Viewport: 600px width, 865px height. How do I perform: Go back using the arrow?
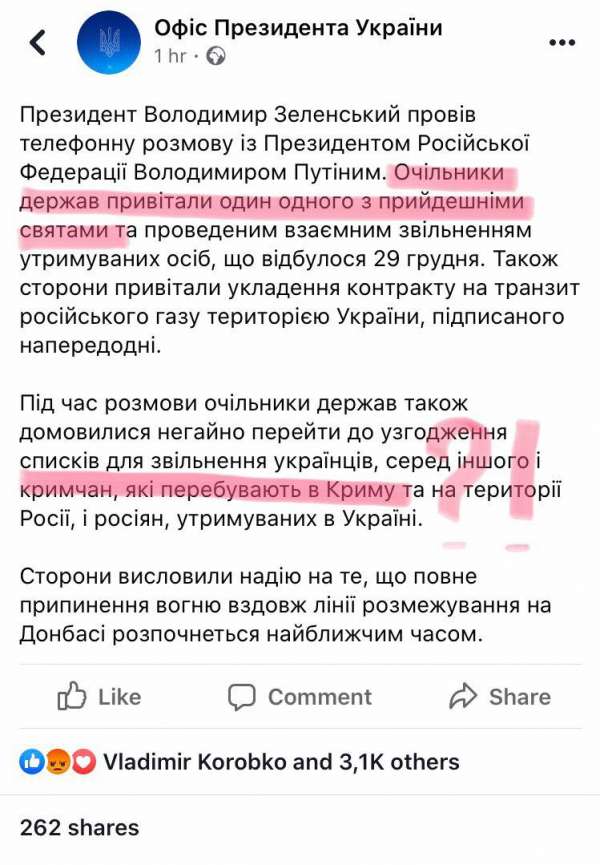pyautogui.click(x=38, y=42)
